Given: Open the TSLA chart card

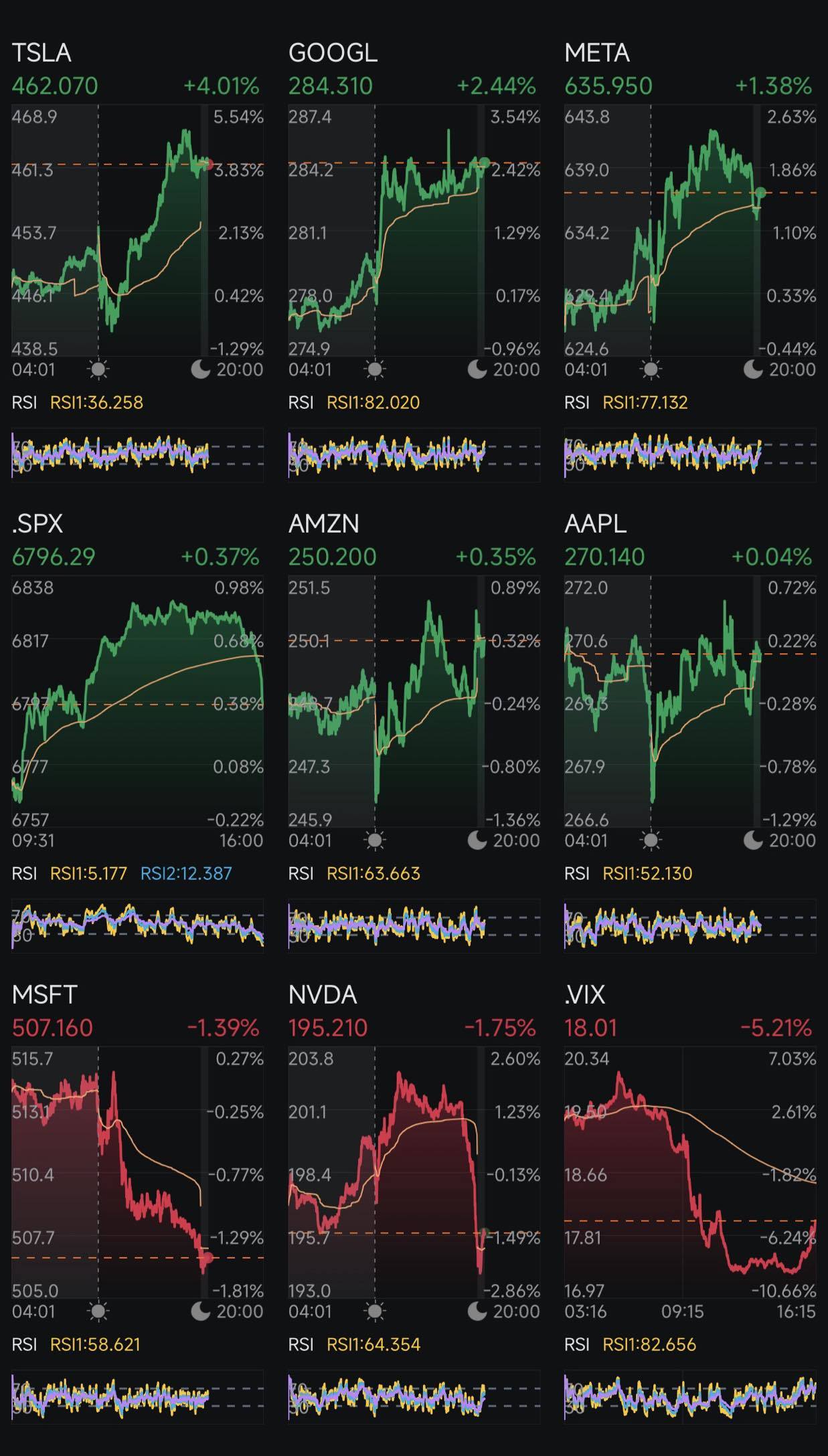Looking at the screenshot, I should (x=137, y=261).
